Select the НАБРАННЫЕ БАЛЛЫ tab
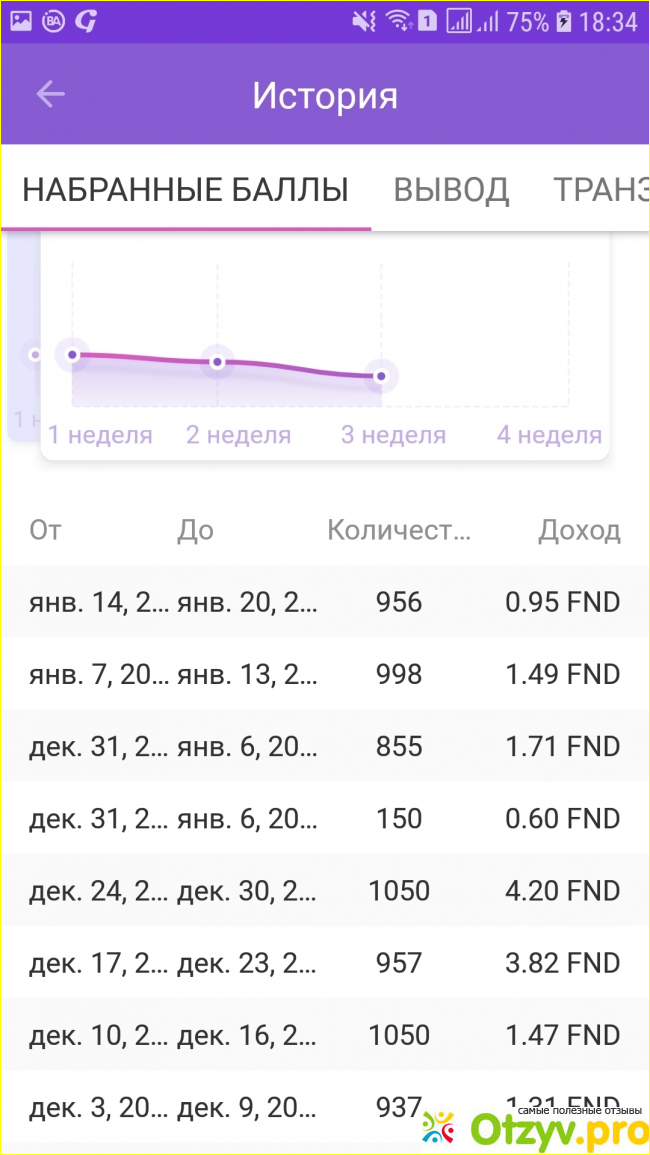Image resolution: width=650 pixels, height=1155 pixels. pos(185,189)
